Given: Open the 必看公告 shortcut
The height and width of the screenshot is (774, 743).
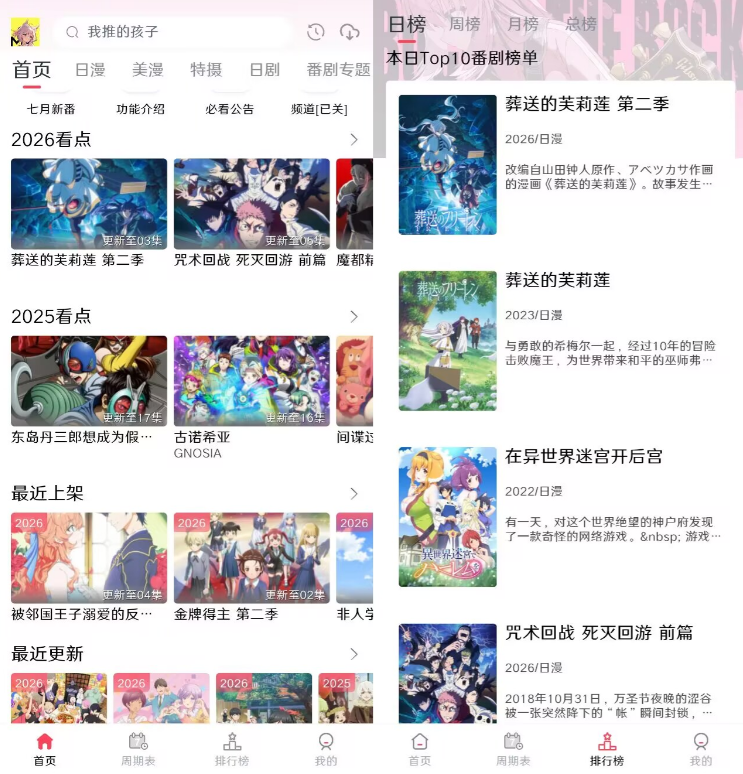Looking at the screenshot, I should [x=230, y=109].
